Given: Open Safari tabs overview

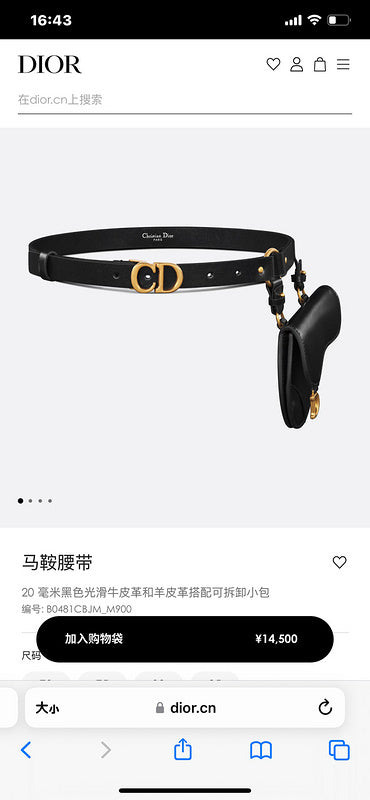Looking at the screenshot, I should (339, 750).
